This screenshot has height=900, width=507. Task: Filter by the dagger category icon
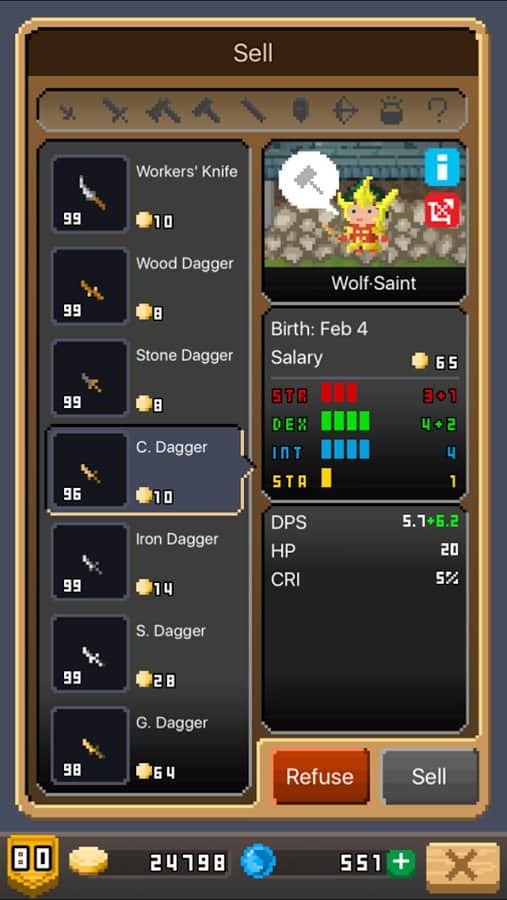[x=68, y=110]
